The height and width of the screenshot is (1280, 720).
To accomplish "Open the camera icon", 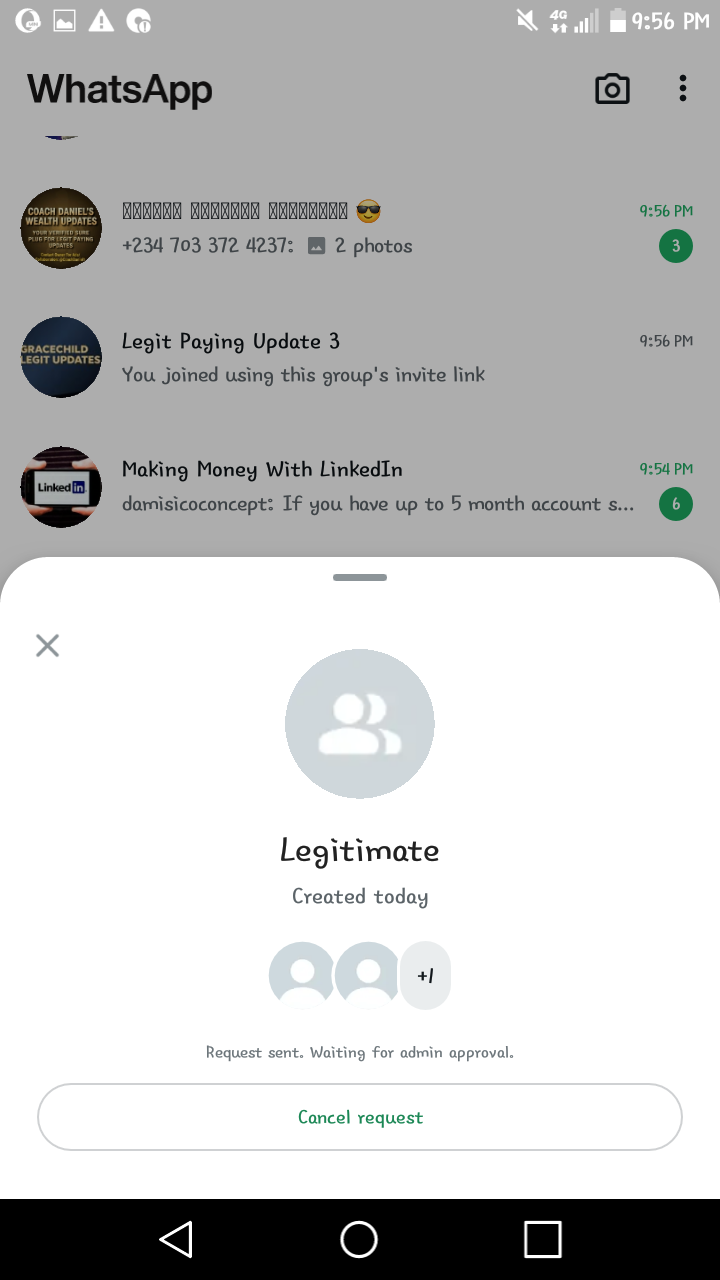I will click(612, 89).
